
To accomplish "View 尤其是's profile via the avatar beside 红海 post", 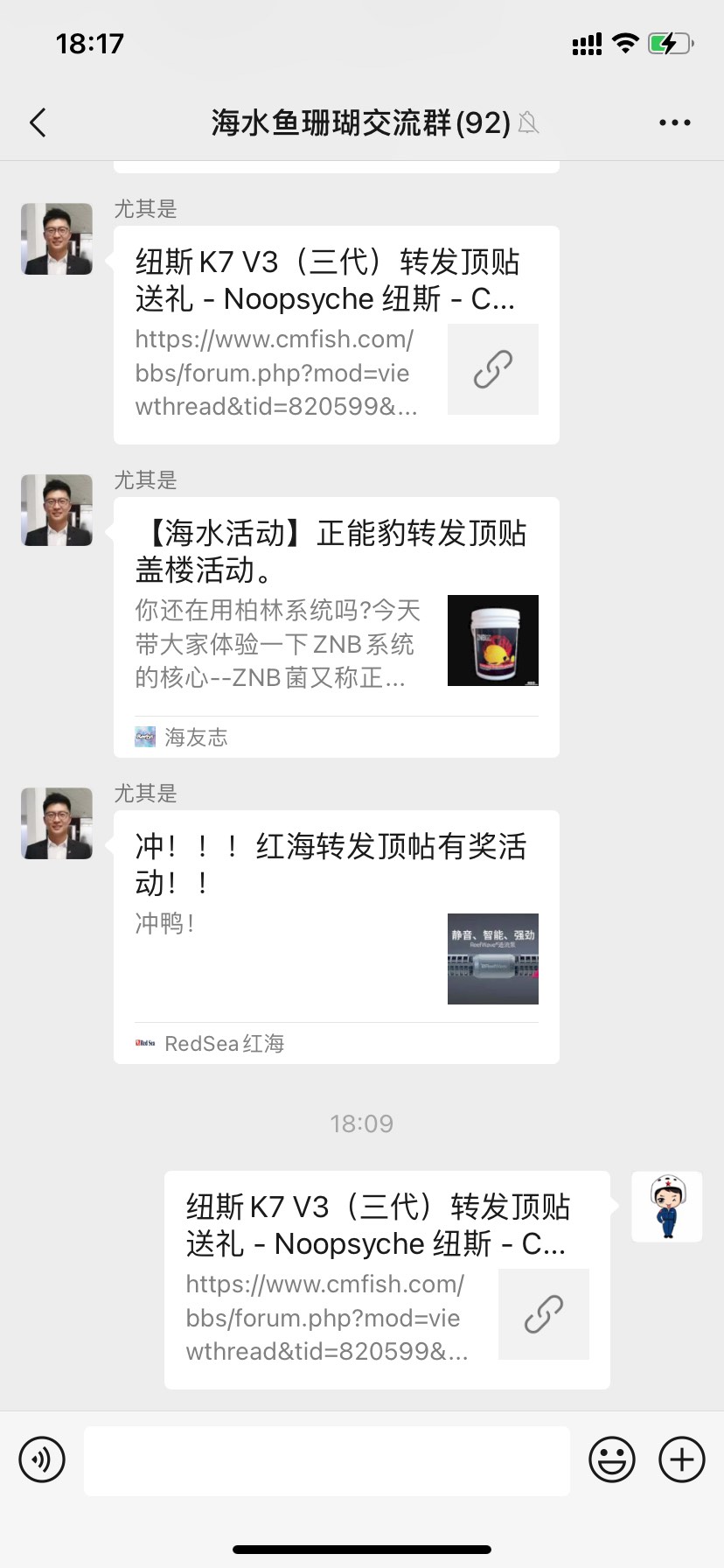I will tap(57, 823).
